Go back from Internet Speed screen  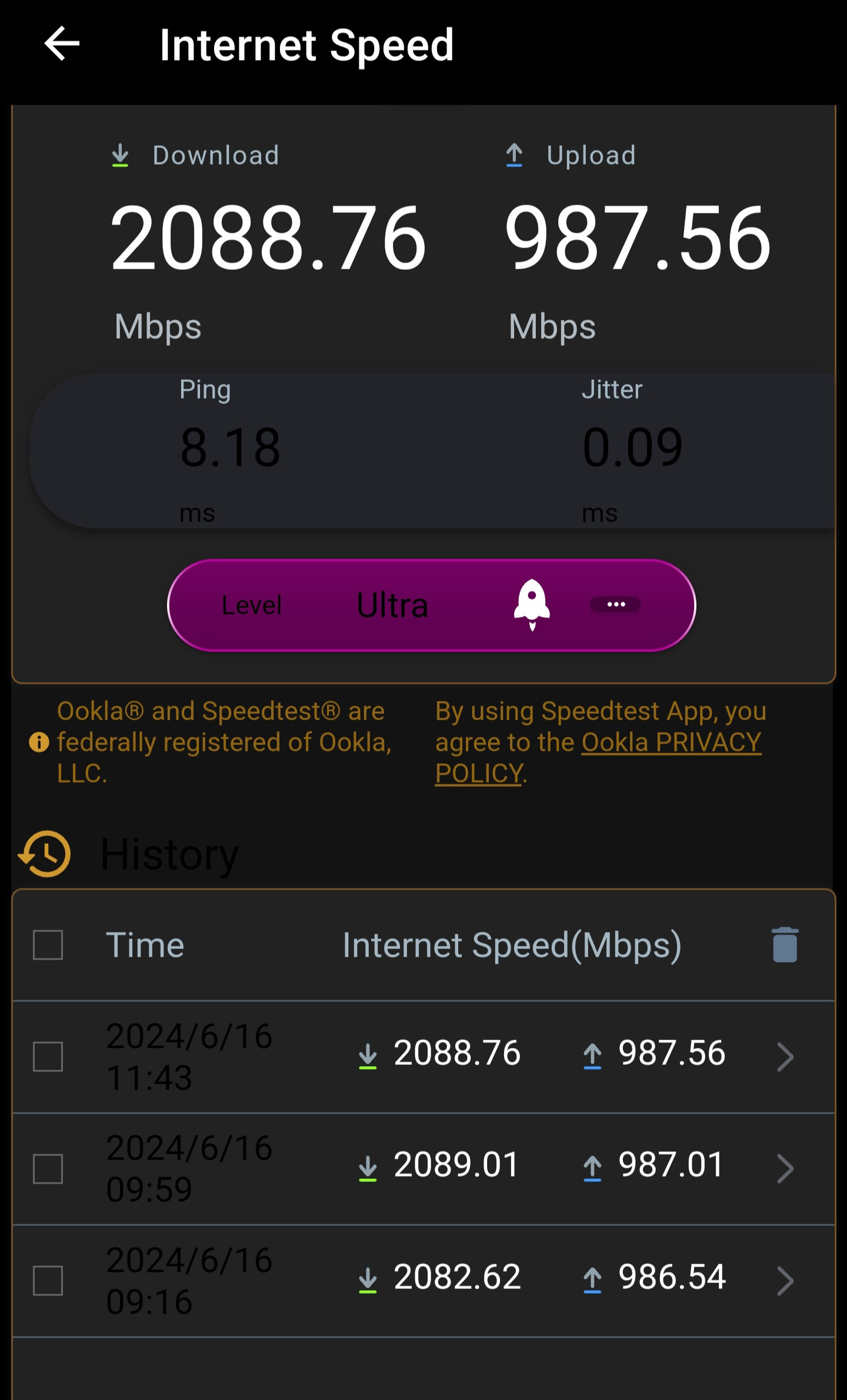coord(62,44)
